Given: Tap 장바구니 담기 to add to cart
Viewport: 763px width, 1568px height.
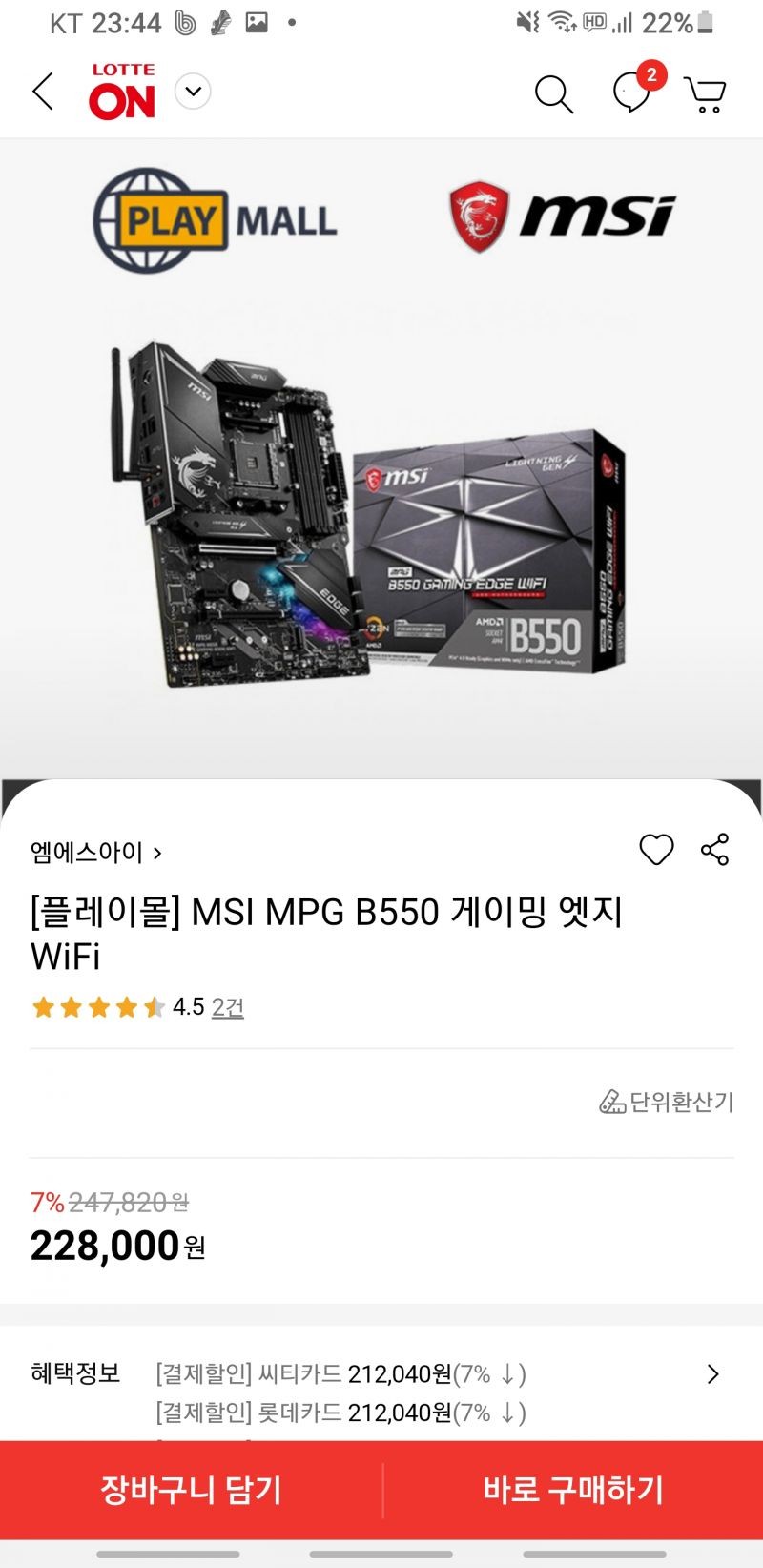Looking at the screenshot, I should click(191, 1489).
